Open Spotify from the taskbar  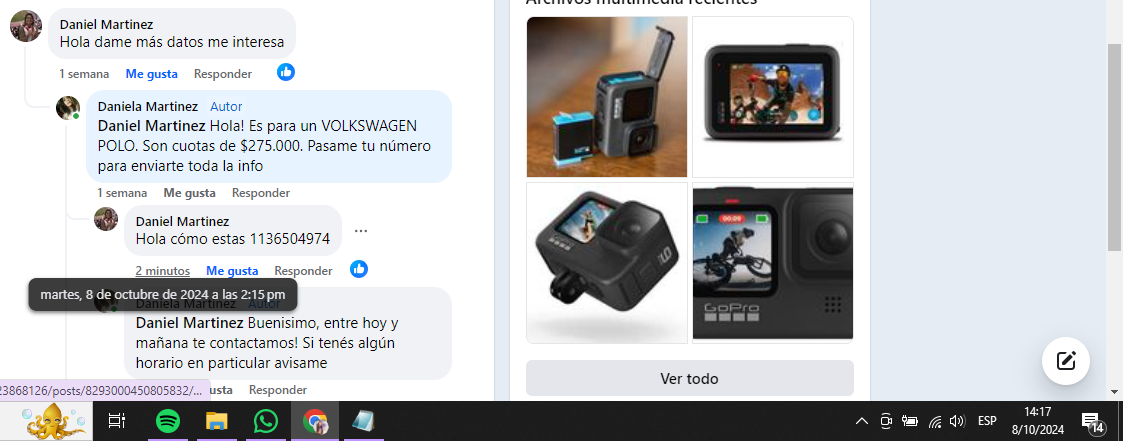pyautogui.click(x=168, y=421)
